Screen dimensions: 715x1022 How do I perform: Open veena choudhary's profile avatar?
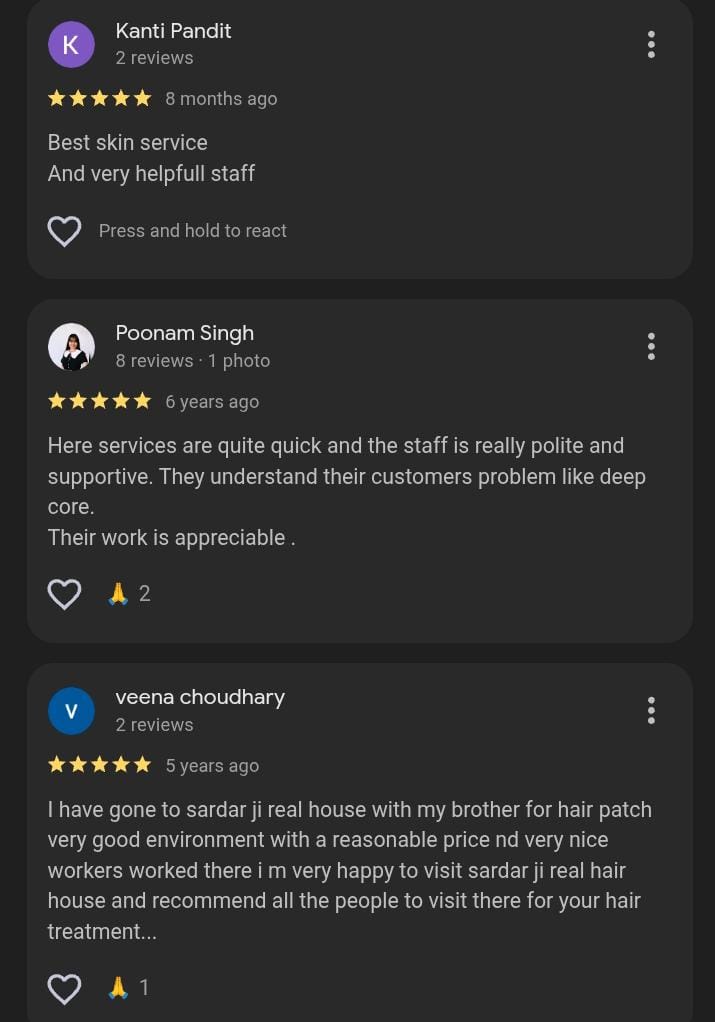coord(71,711)
